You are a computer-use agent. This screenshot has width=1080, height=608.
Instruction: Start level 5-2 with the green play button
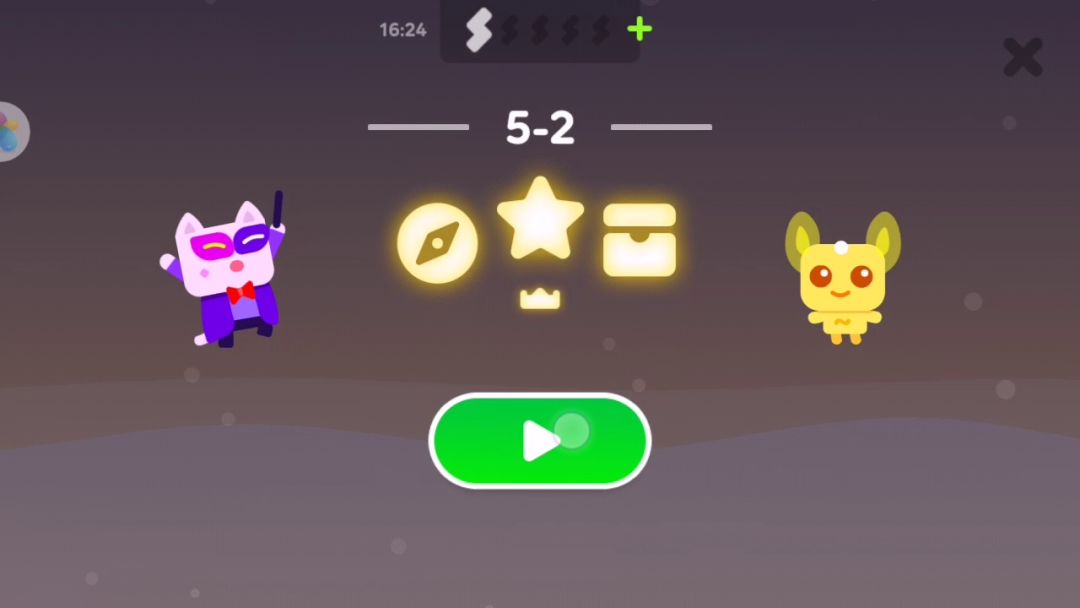(539, 441)
